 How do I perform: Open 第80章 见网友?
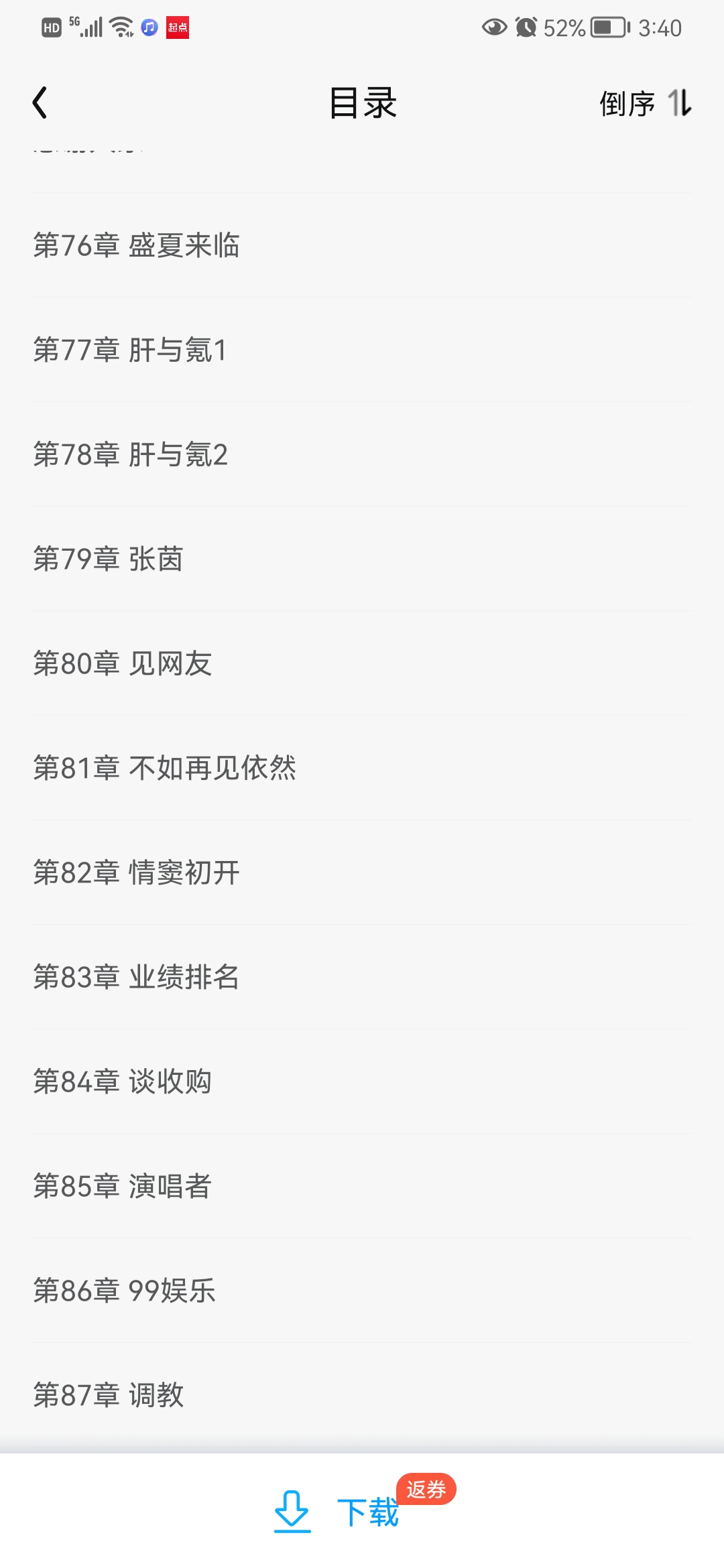click(123, 663)
